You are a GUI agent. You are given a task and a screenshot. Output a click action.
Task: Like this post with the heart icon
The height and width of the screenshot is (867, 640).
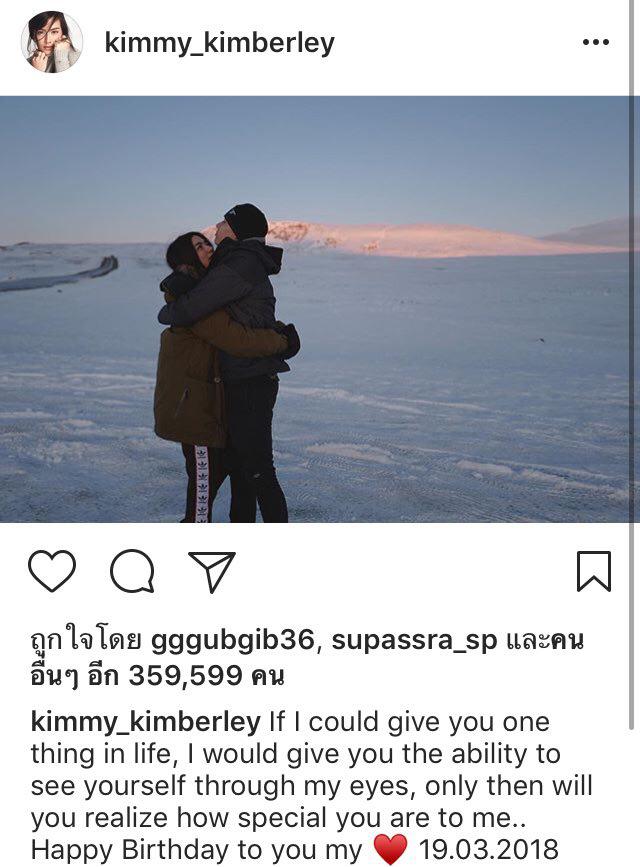pos(52,571)
